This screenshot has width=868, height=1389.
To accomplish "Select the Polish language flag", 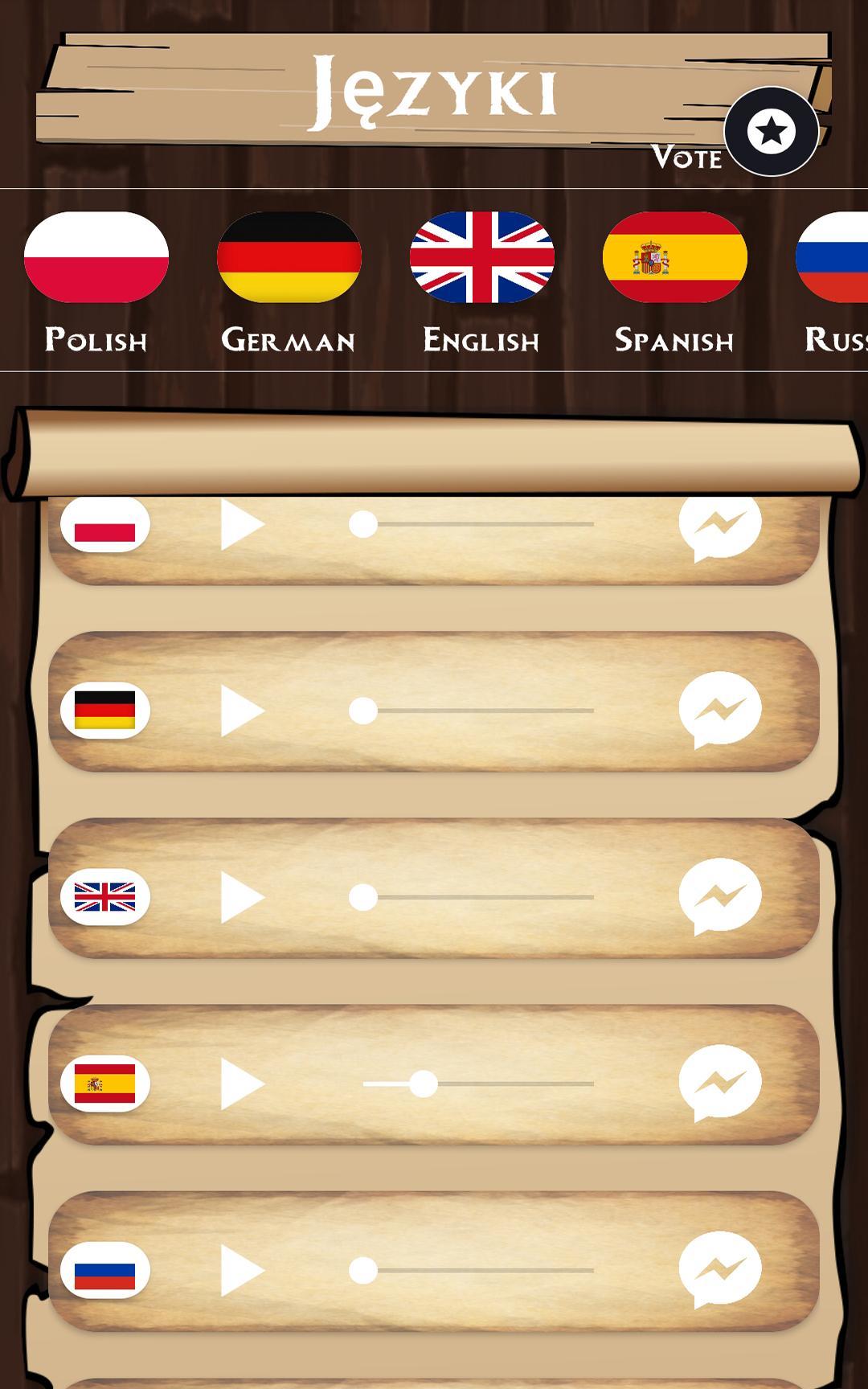I will (96, 257).
